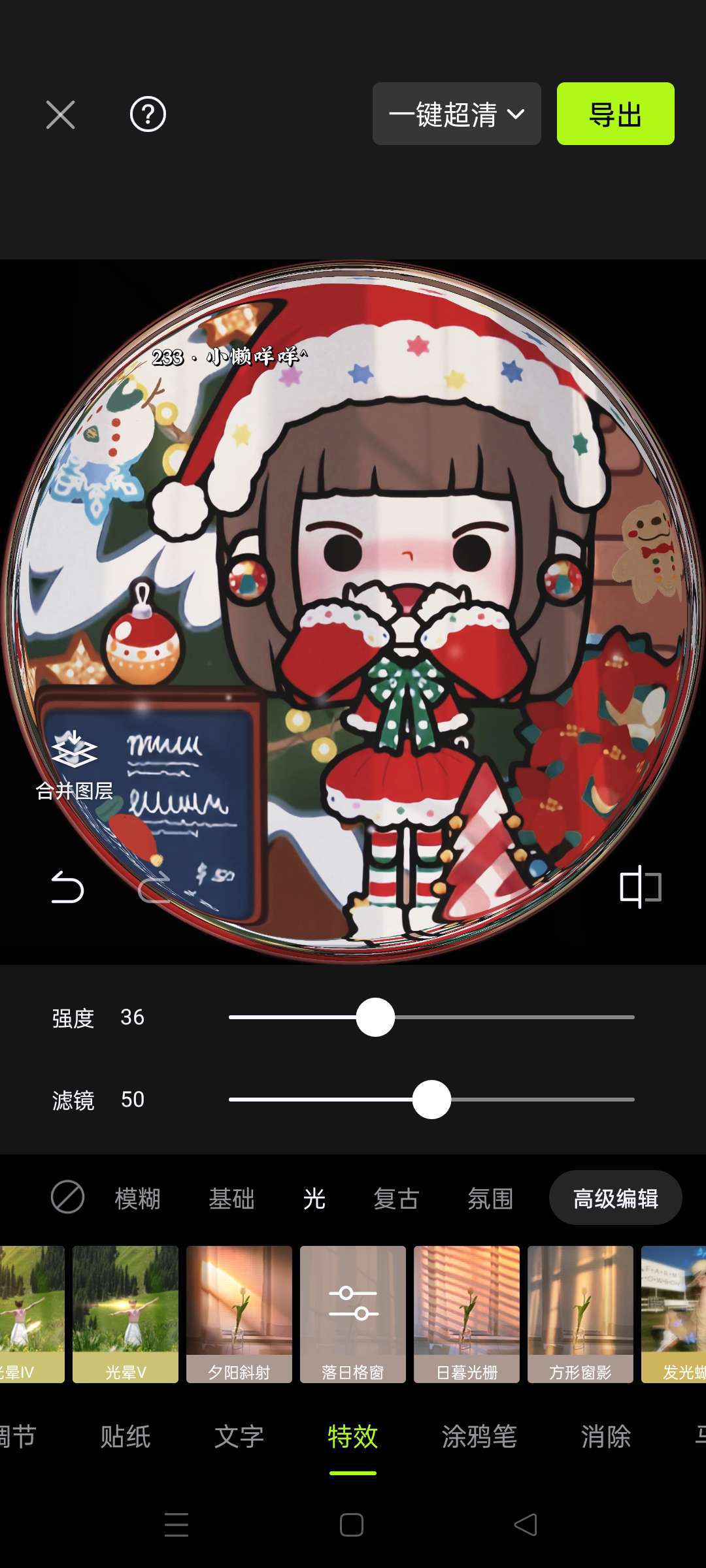Apply the 日暮光栅 effect
The width and height of the screenshot is (706, 1568).
(x=466, y=1313)
